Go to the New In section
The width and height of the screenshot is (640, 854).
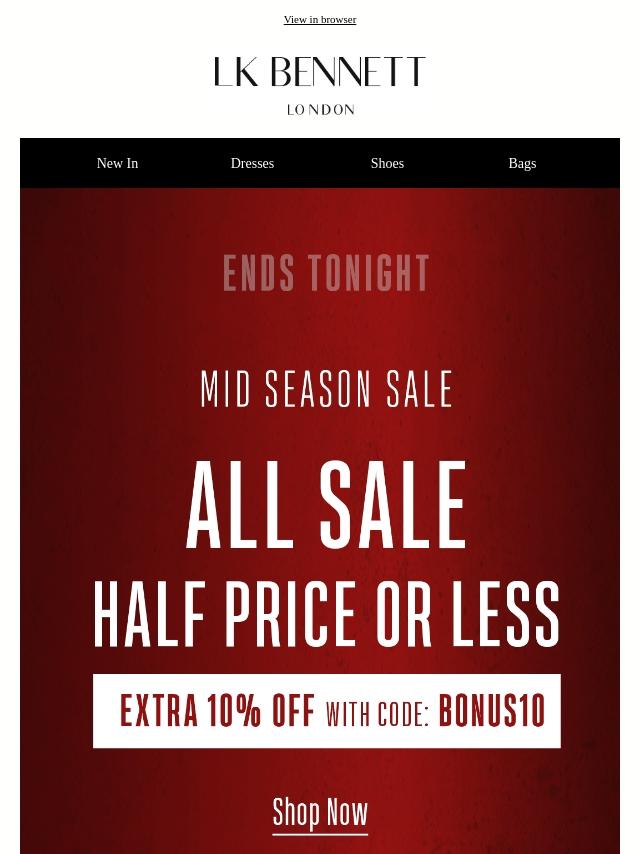point(117,163)
